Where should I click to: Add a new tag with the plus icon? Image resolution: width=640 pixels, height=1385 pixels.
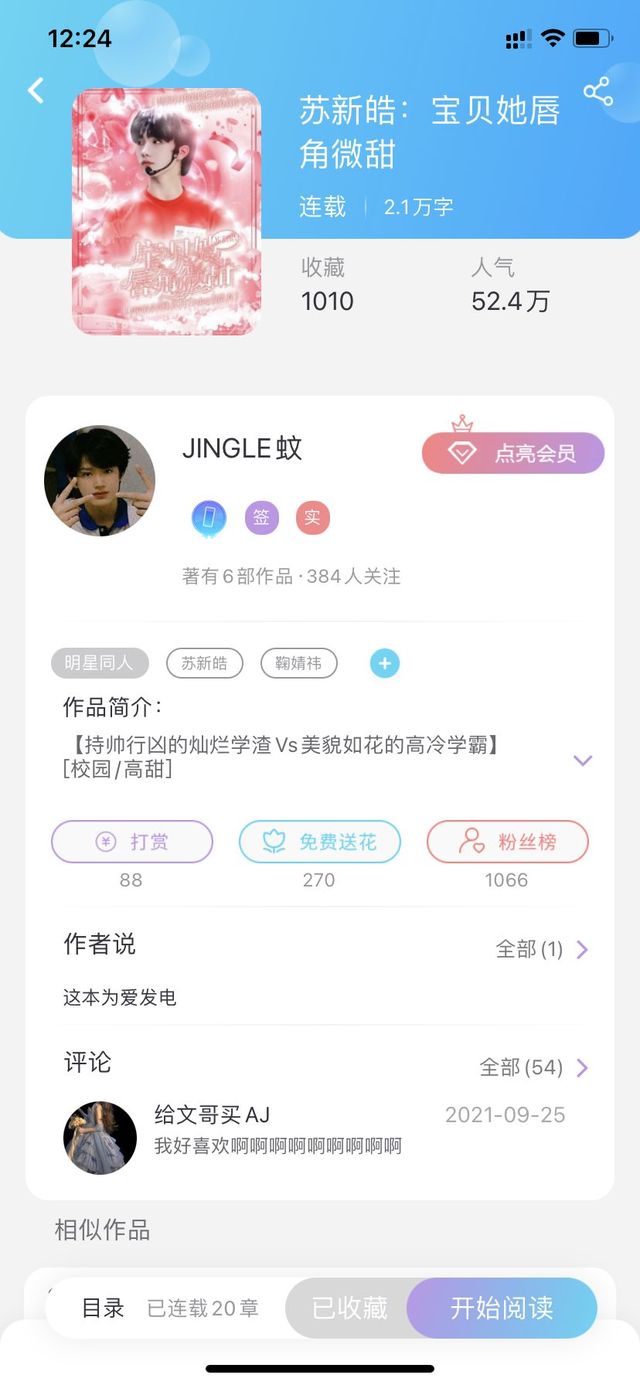coord(385,662)
